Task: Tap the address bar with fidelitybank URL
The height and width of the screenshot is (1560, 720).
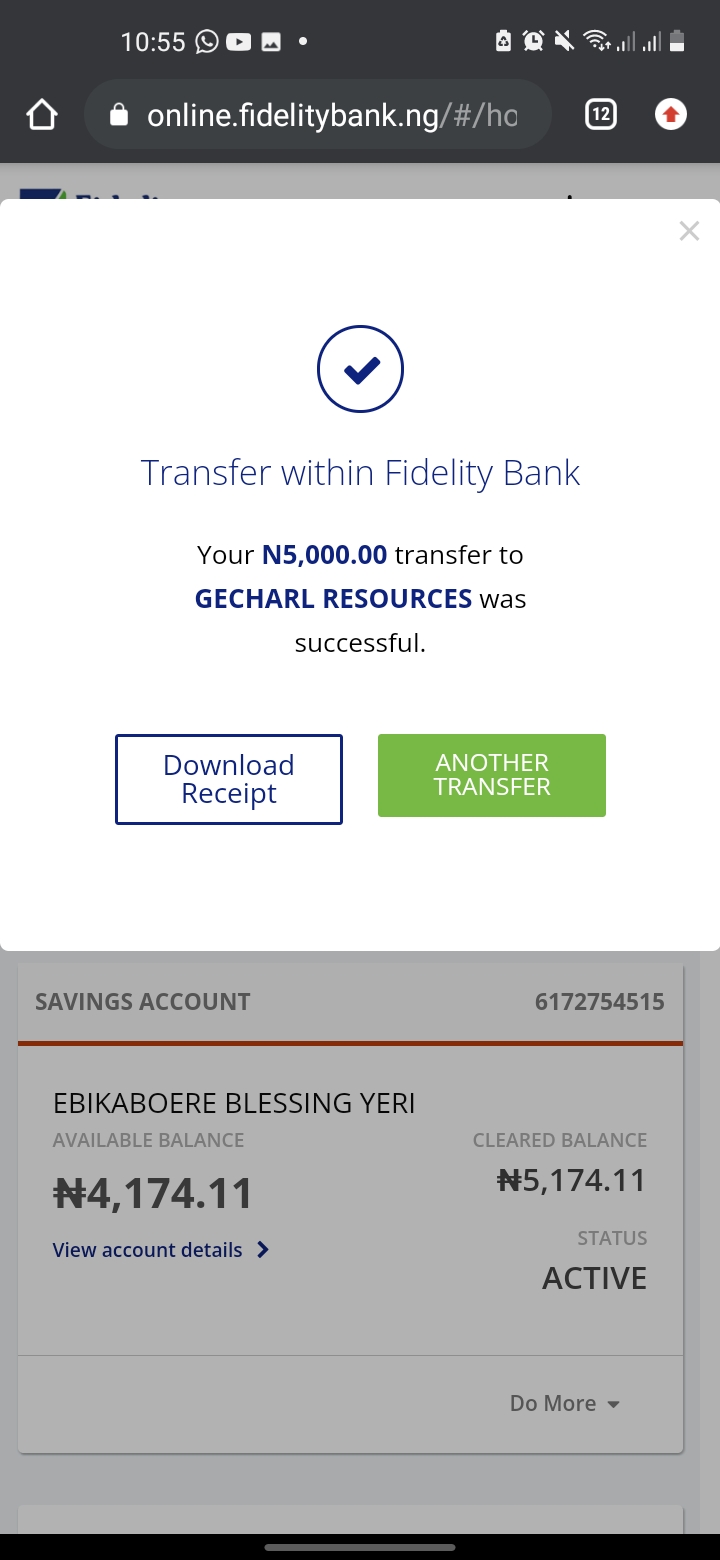Action: (318, 115)
